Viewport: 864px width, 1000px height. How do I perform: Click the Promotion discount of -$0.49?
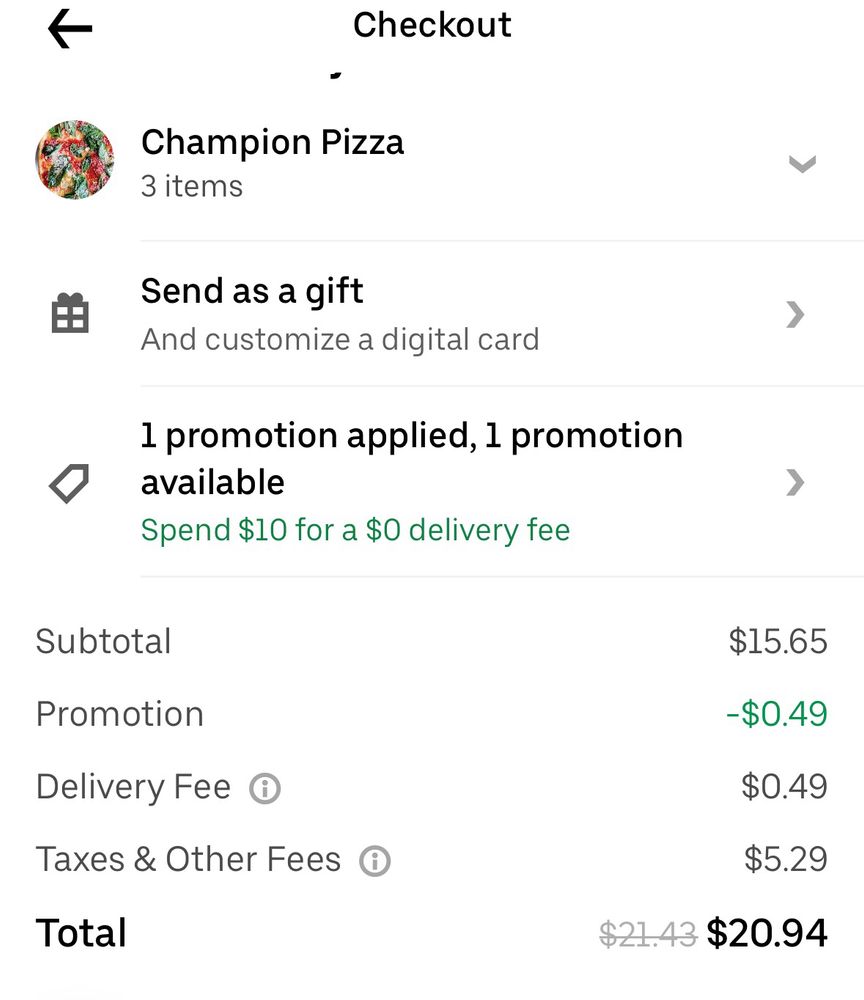tap(779, 714)
